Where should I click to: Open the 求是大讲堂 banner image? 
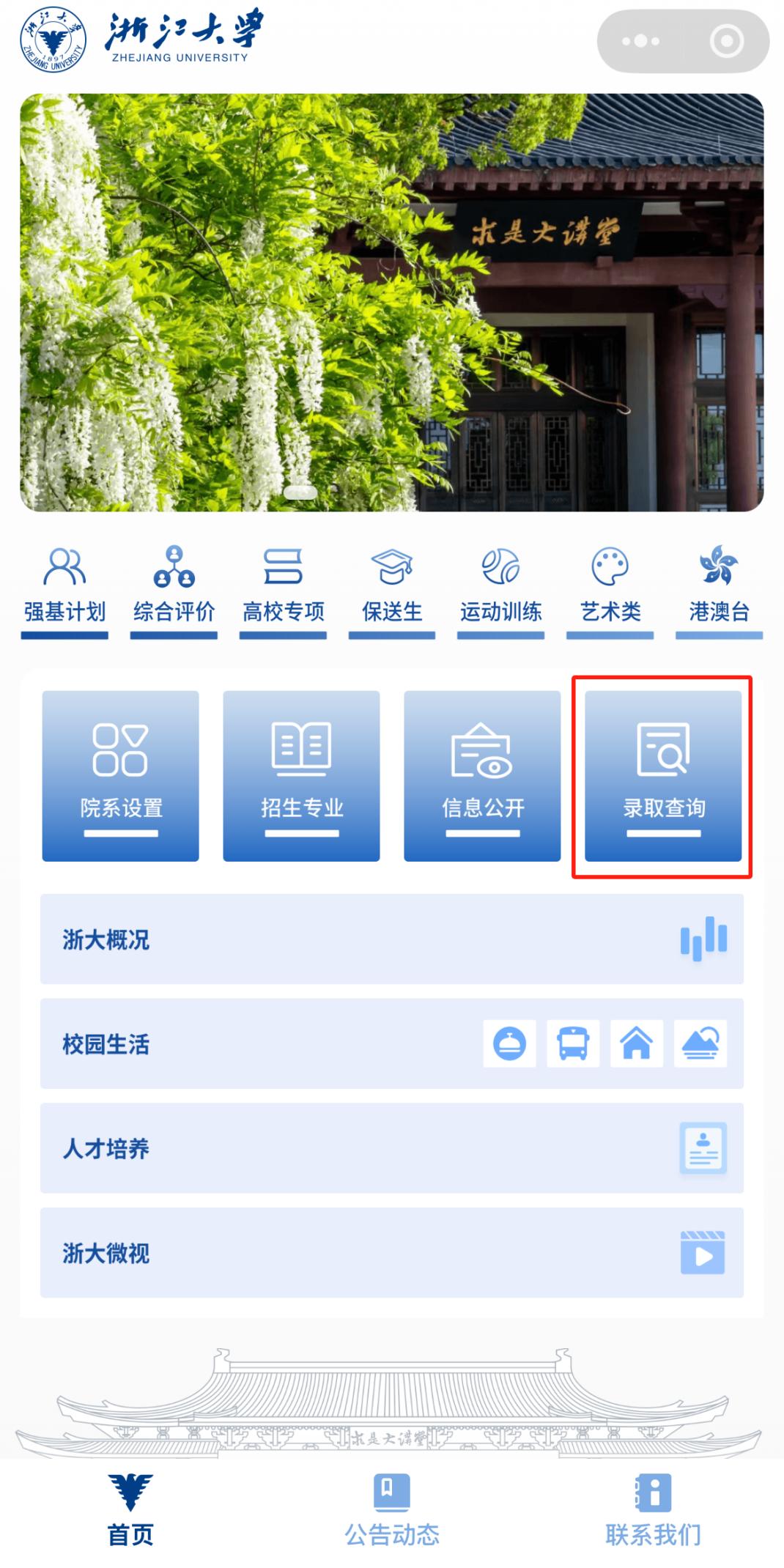(391, 302)
